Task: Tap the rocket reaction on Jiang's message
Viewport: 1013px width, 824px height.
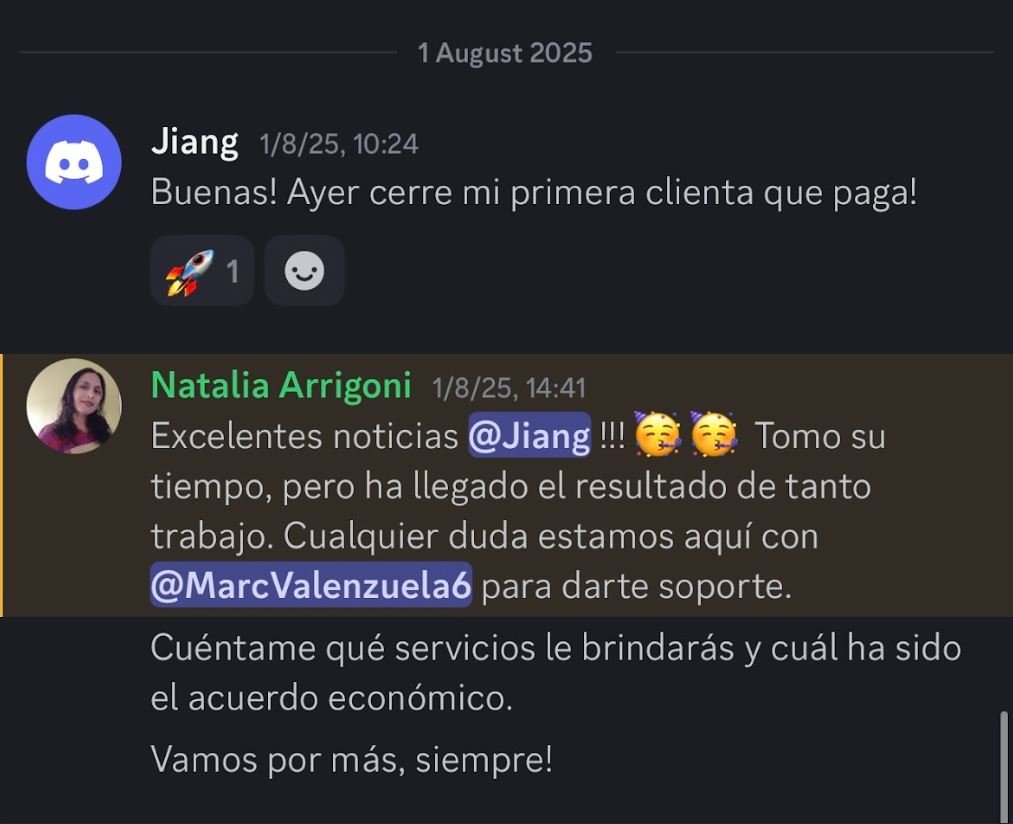Action: pyautogui.click(x=201, y=271)
